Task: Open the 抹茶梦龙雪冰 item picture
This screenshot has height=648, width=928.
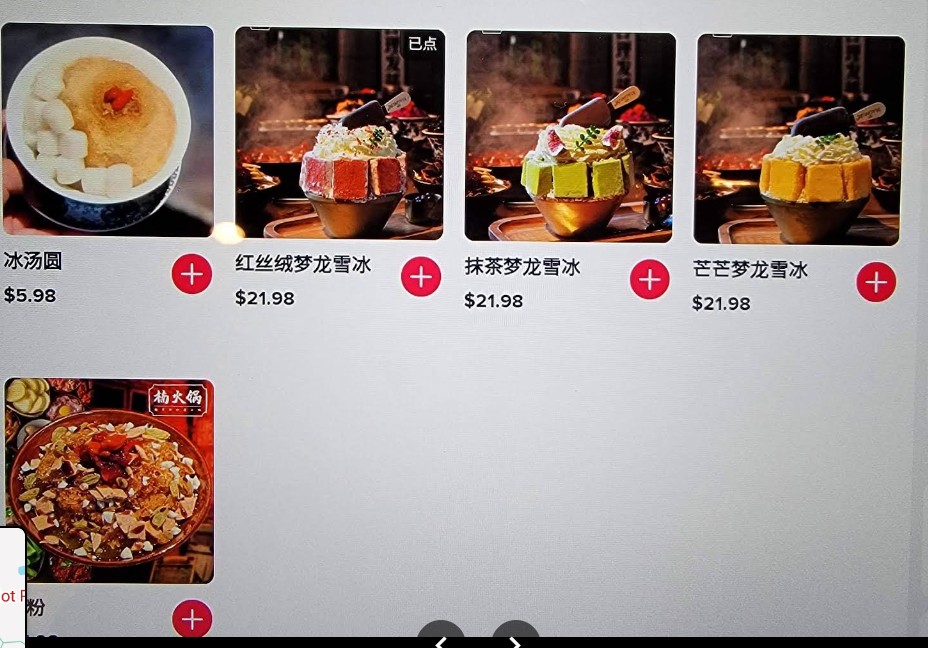Action: coord(570,137)
